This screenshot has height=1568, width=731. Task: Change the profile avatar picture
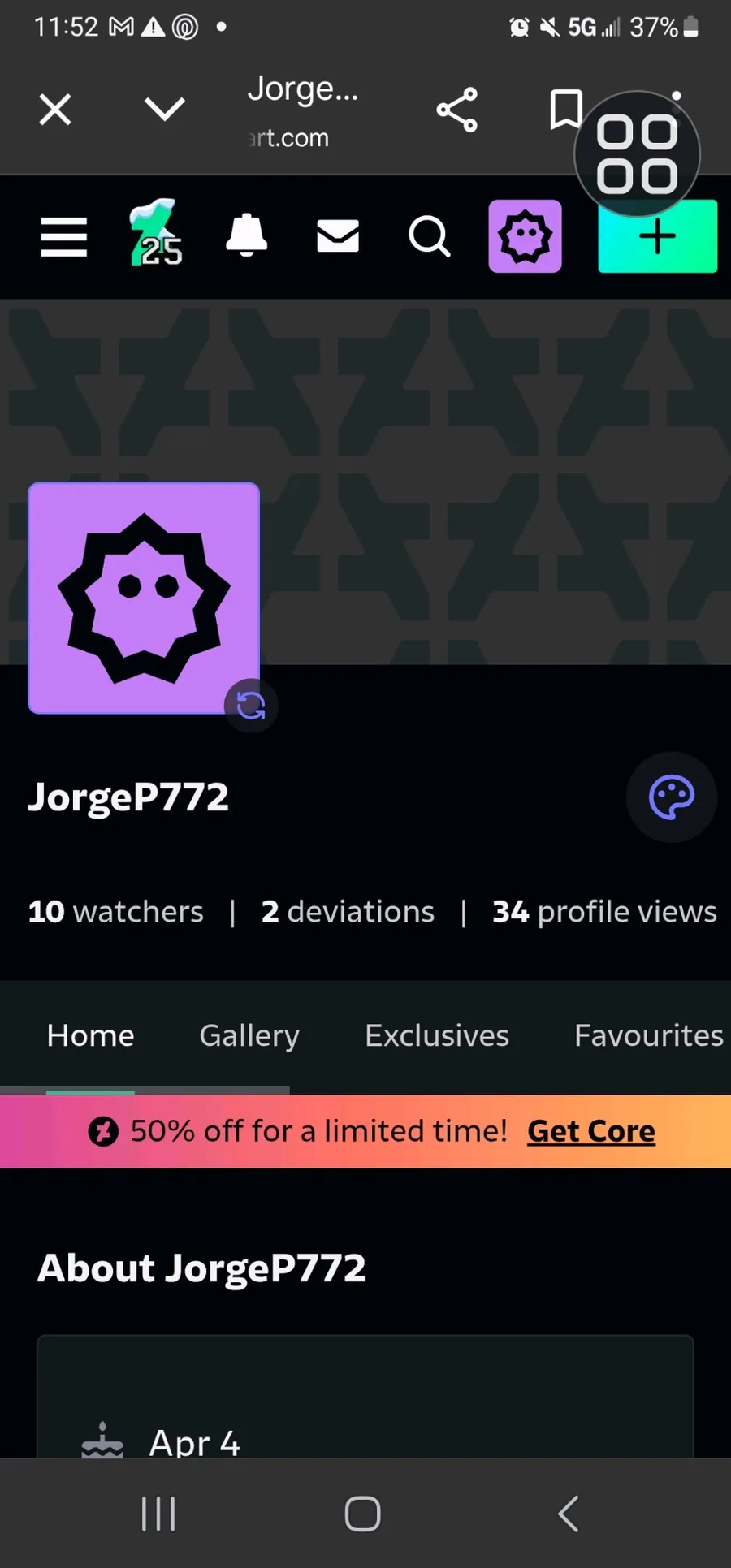[x=251, y=706]
